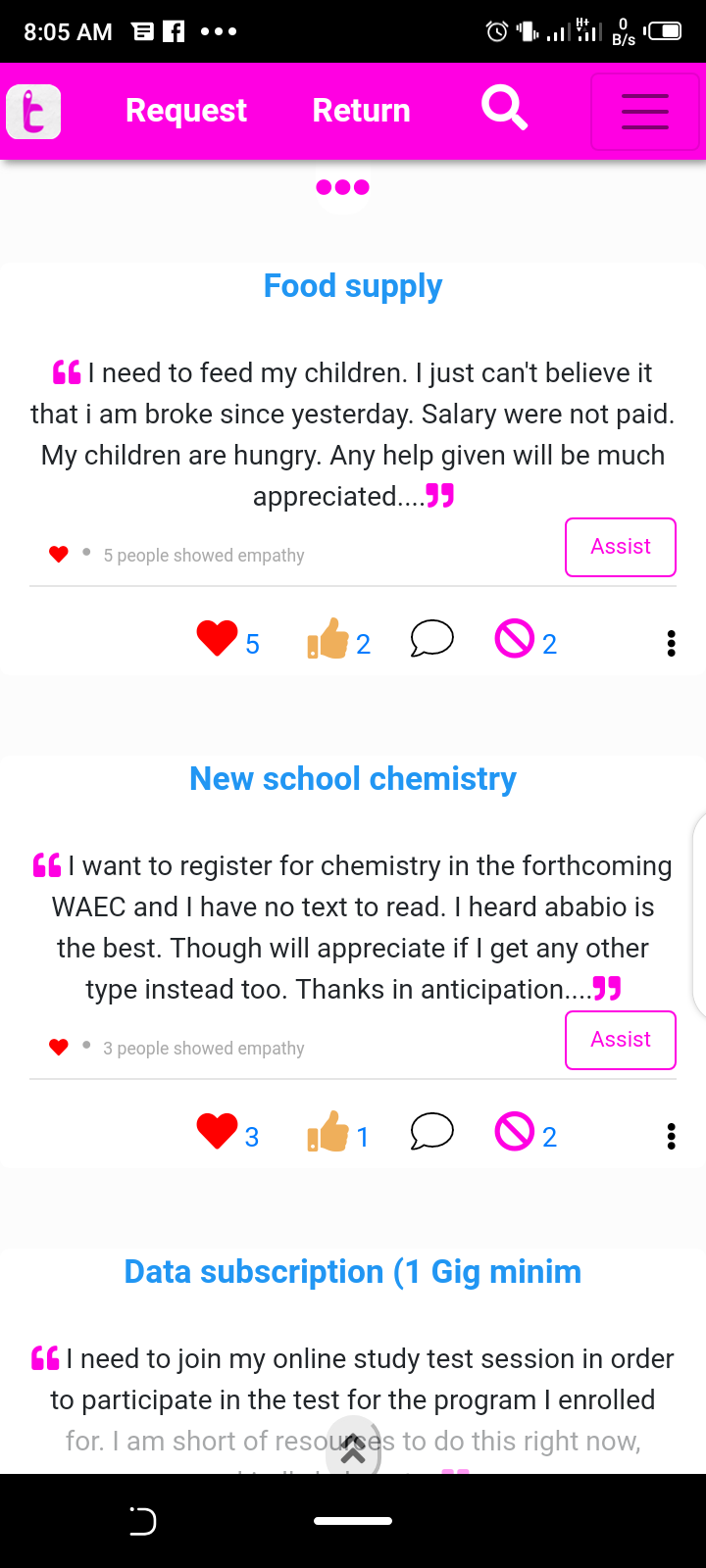The image size is (706, 1568).
Task: Tap the block icon on Food supply post
Action: tap(515, 639)
